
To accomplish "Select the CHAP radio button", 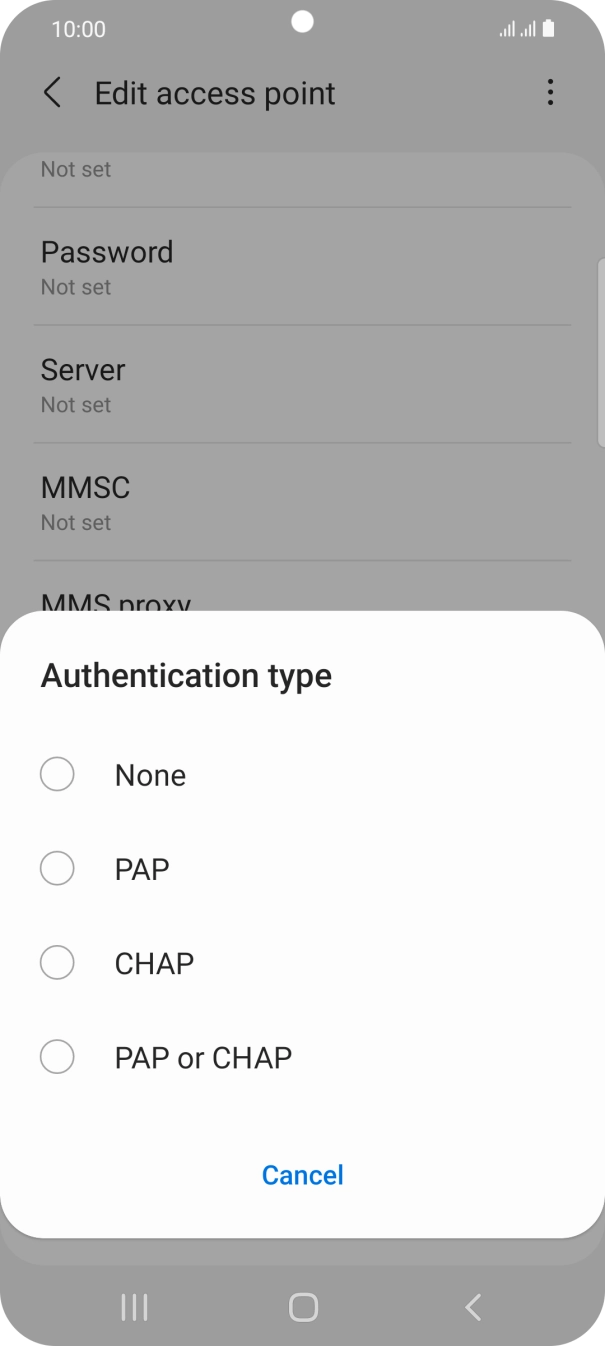I will click(x=57, y=963).
